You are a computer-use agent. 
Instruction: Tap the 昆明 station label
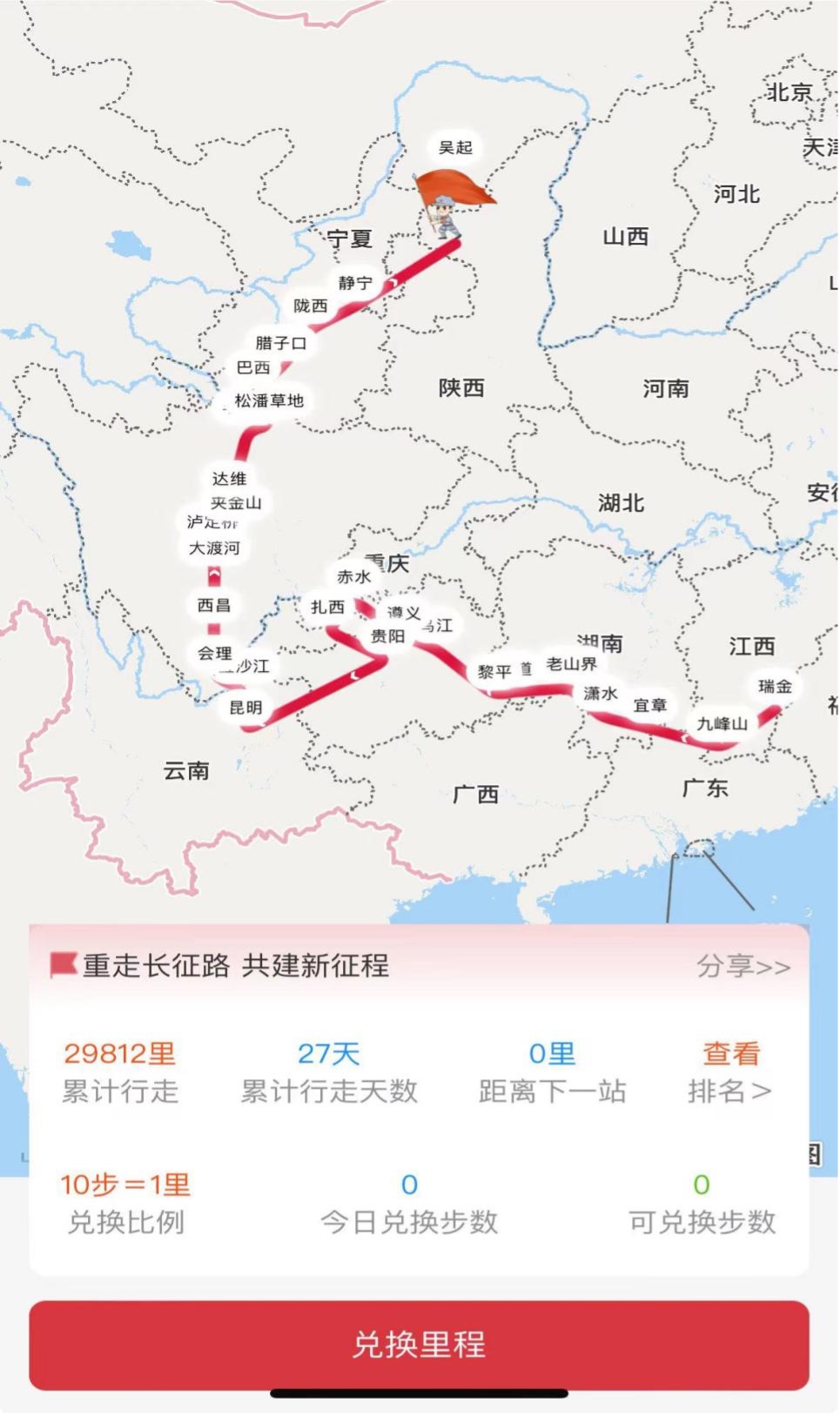(245, 707)
